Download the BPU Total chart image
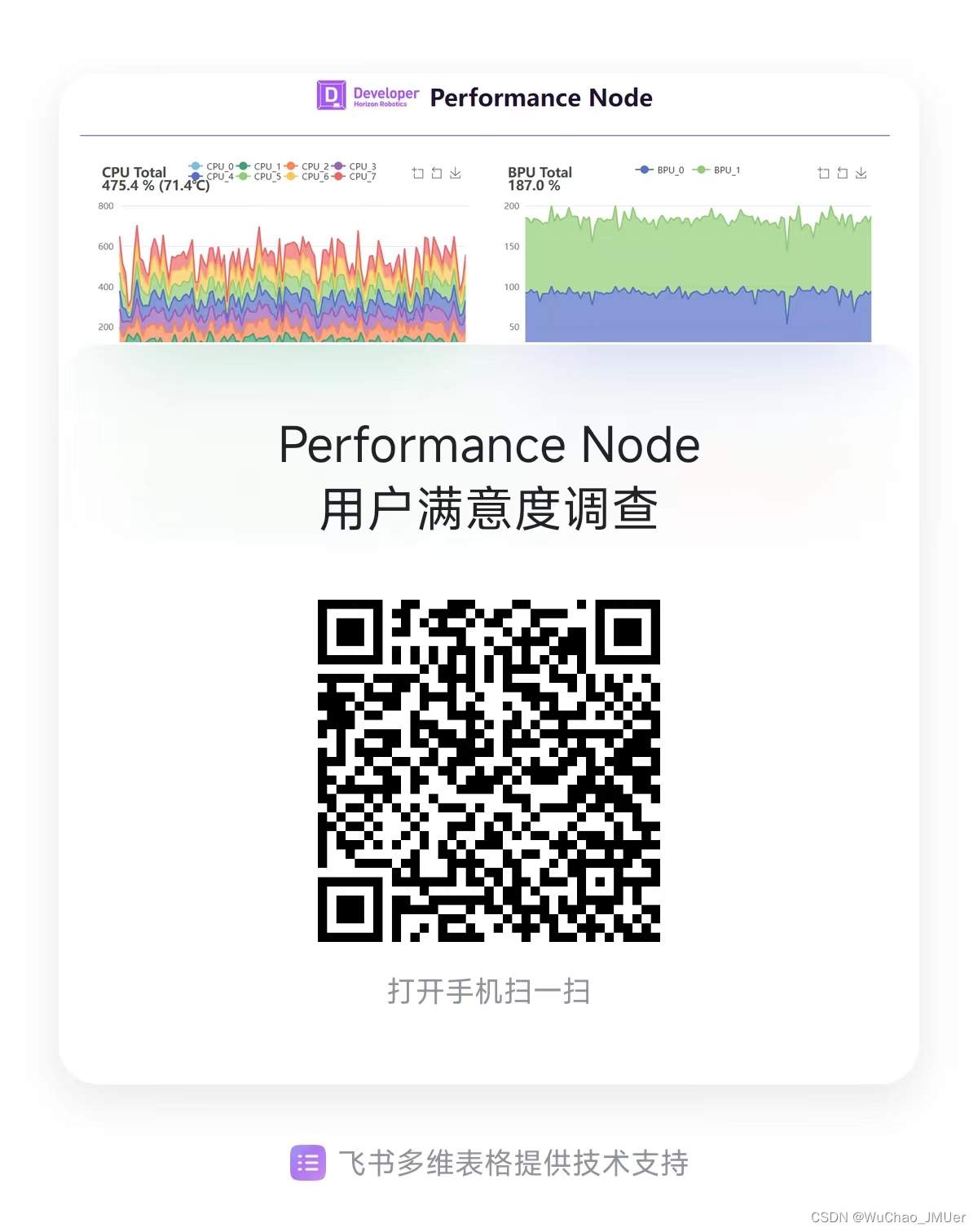978x1232 pixels. [861, 173]
